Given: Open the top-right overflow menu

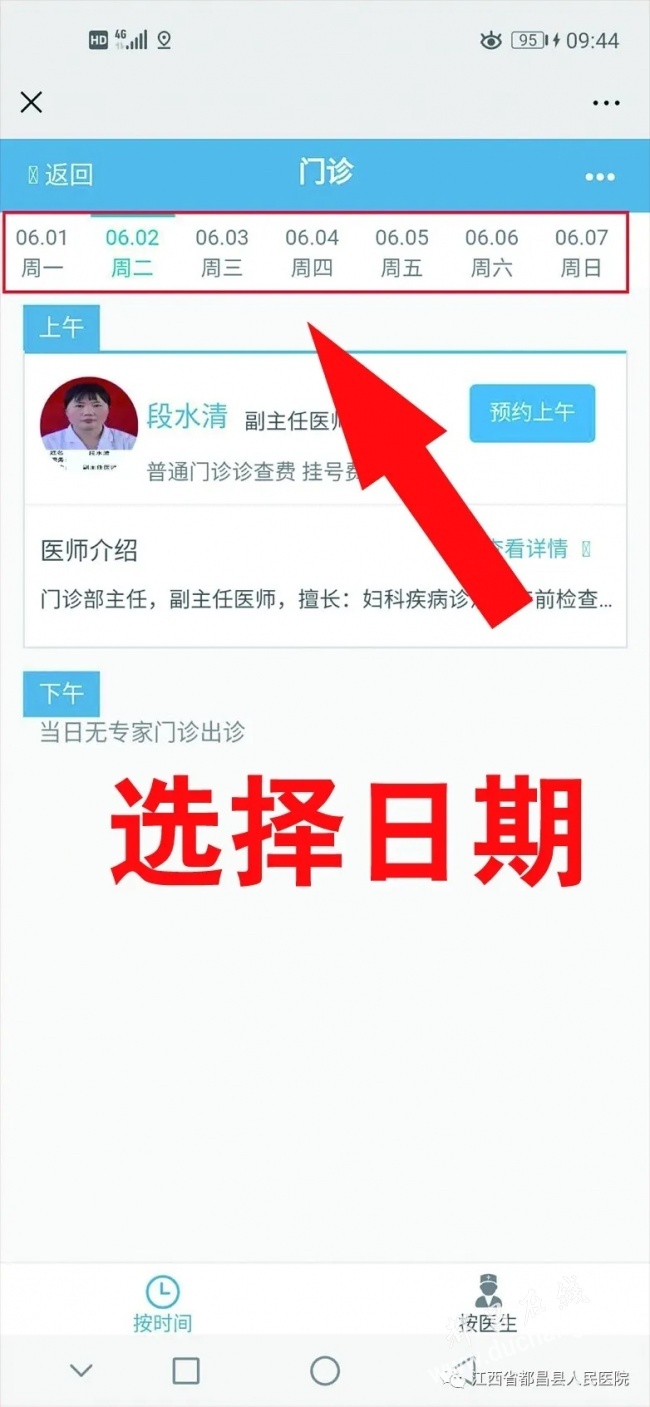Looking at the screenshot, I should (x=606, y=103).
